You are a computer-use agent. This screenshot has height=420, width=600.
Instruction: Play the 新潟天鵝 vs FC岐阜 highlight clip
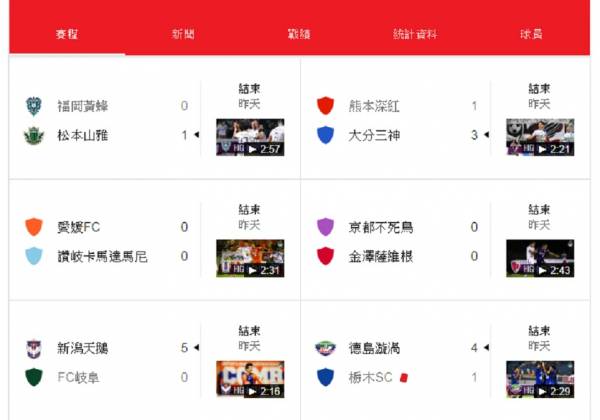[x=250, y=379]
